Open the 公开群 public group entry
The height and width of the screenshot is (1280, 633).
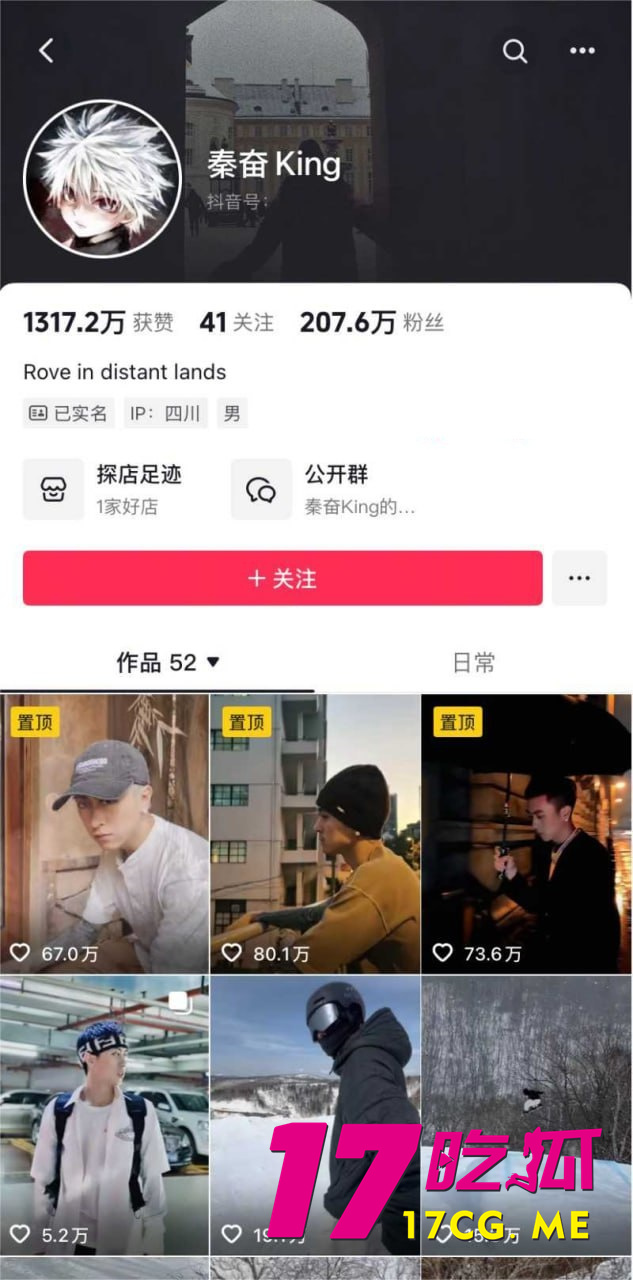coord(325,489)
